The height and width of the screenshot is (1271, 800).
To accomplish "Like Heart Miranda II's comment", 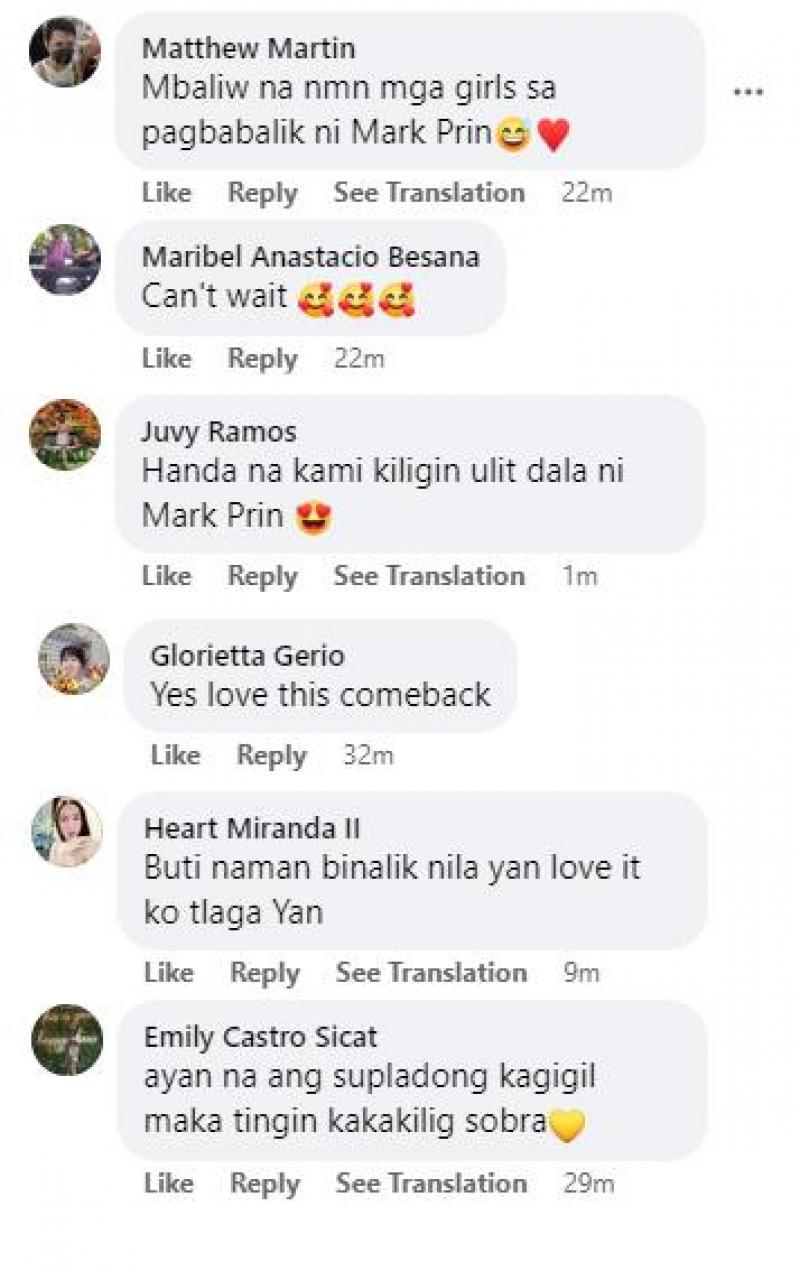I will click(x=168, y=973).
